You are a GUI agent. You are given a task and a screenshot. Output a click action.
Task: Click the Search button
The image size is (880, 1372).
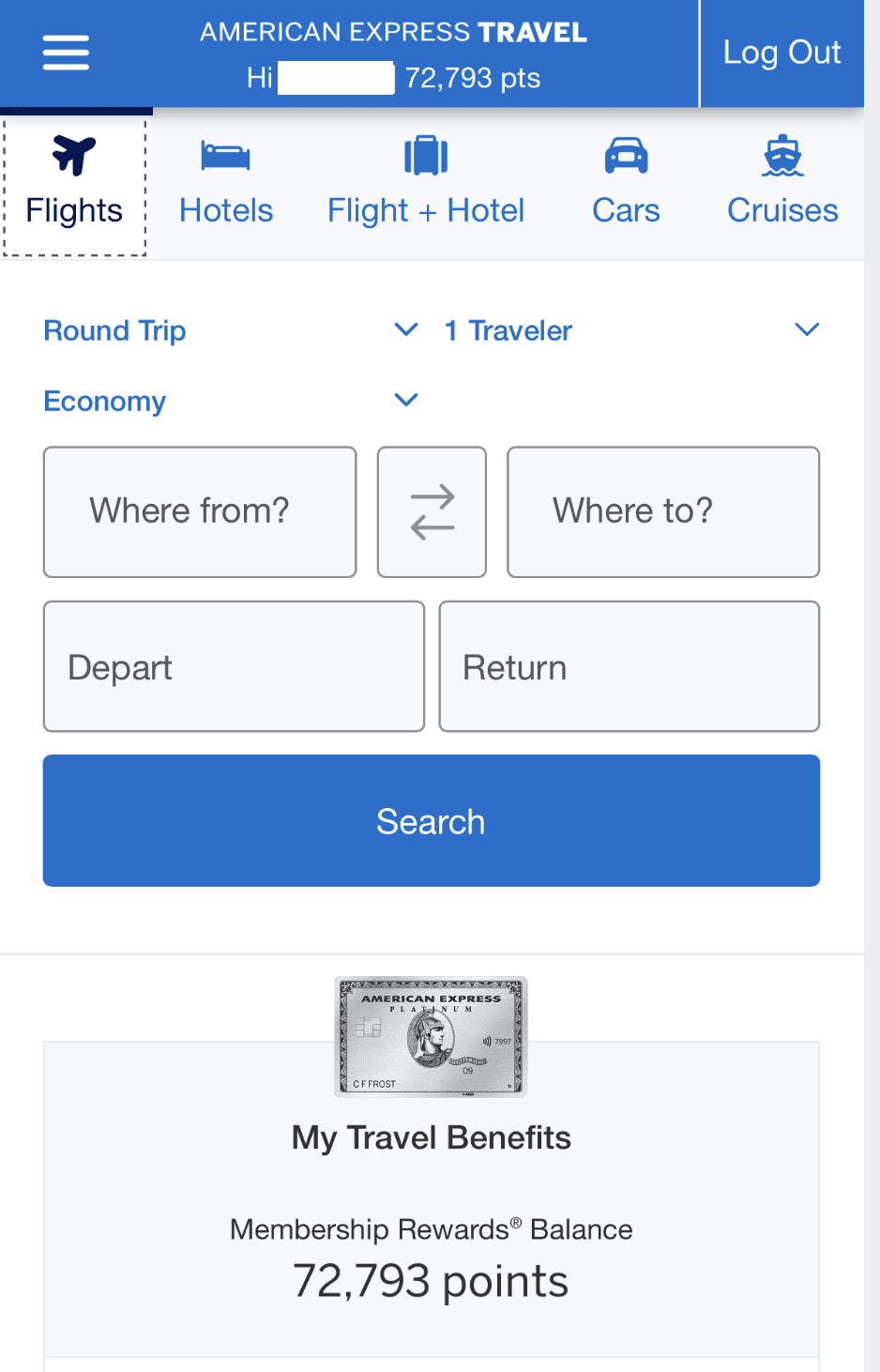click(431, 820)
